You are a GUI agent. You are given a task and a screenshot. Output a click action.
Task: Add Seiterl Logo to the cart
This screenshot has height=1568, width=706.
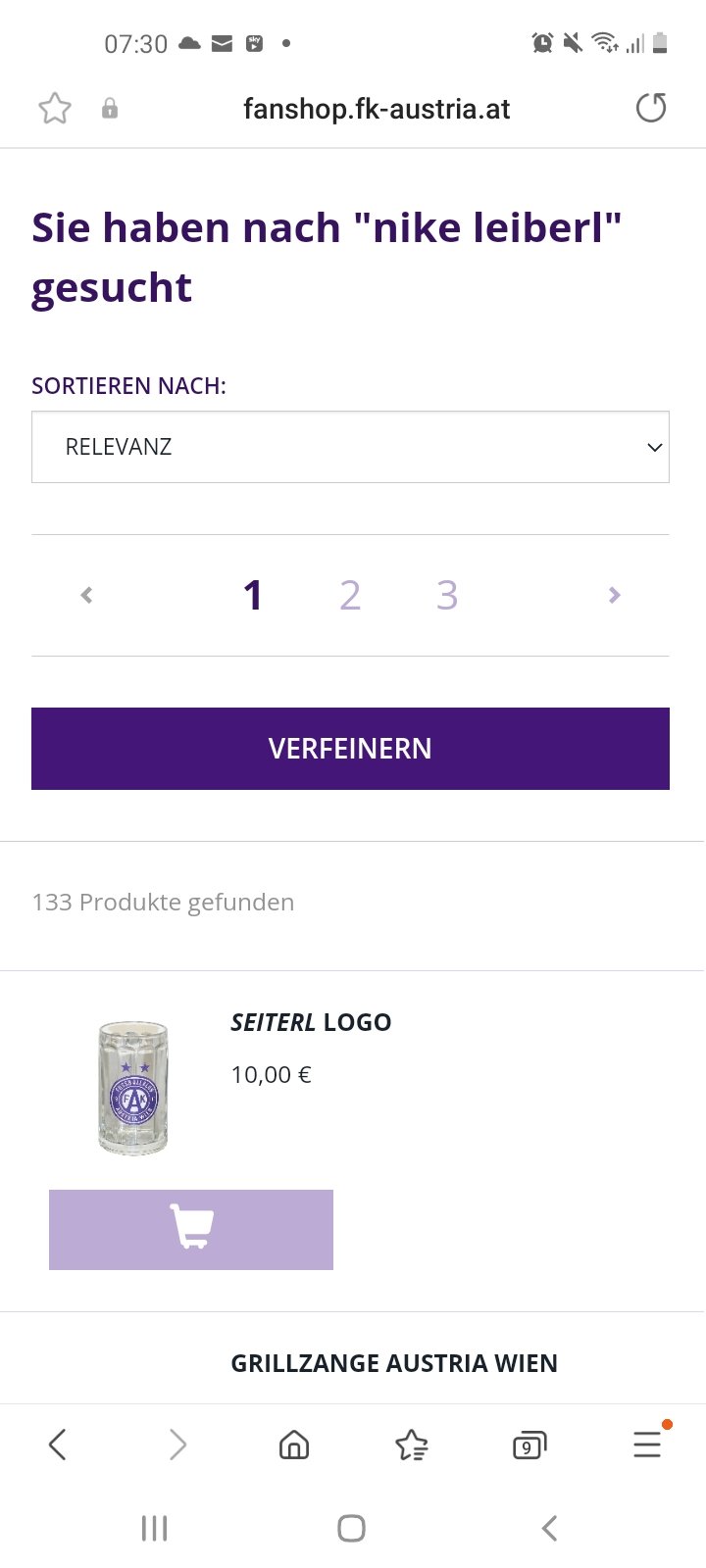(191, 1229)
